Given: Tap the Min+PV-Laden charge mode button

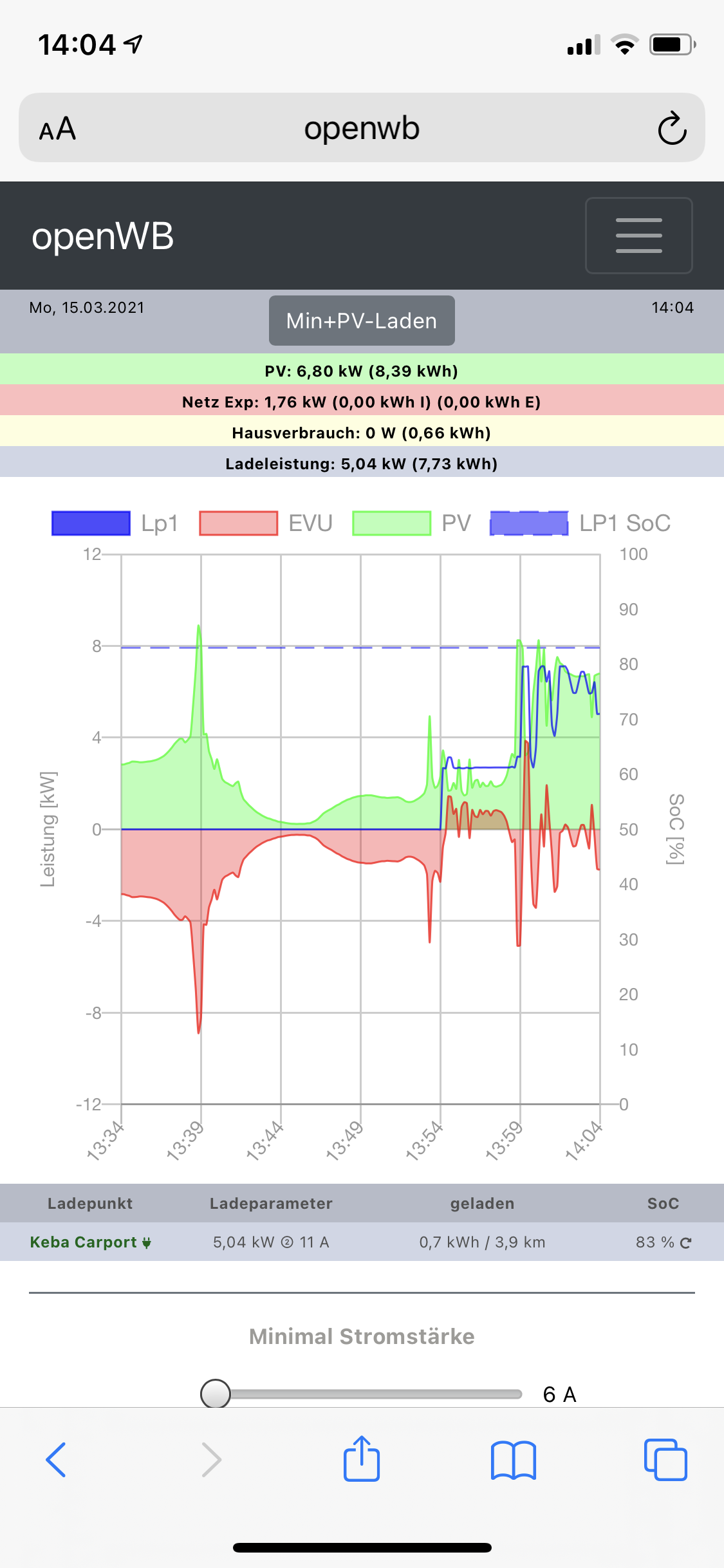Looking at the screenshot, I should tap(362, 321).
